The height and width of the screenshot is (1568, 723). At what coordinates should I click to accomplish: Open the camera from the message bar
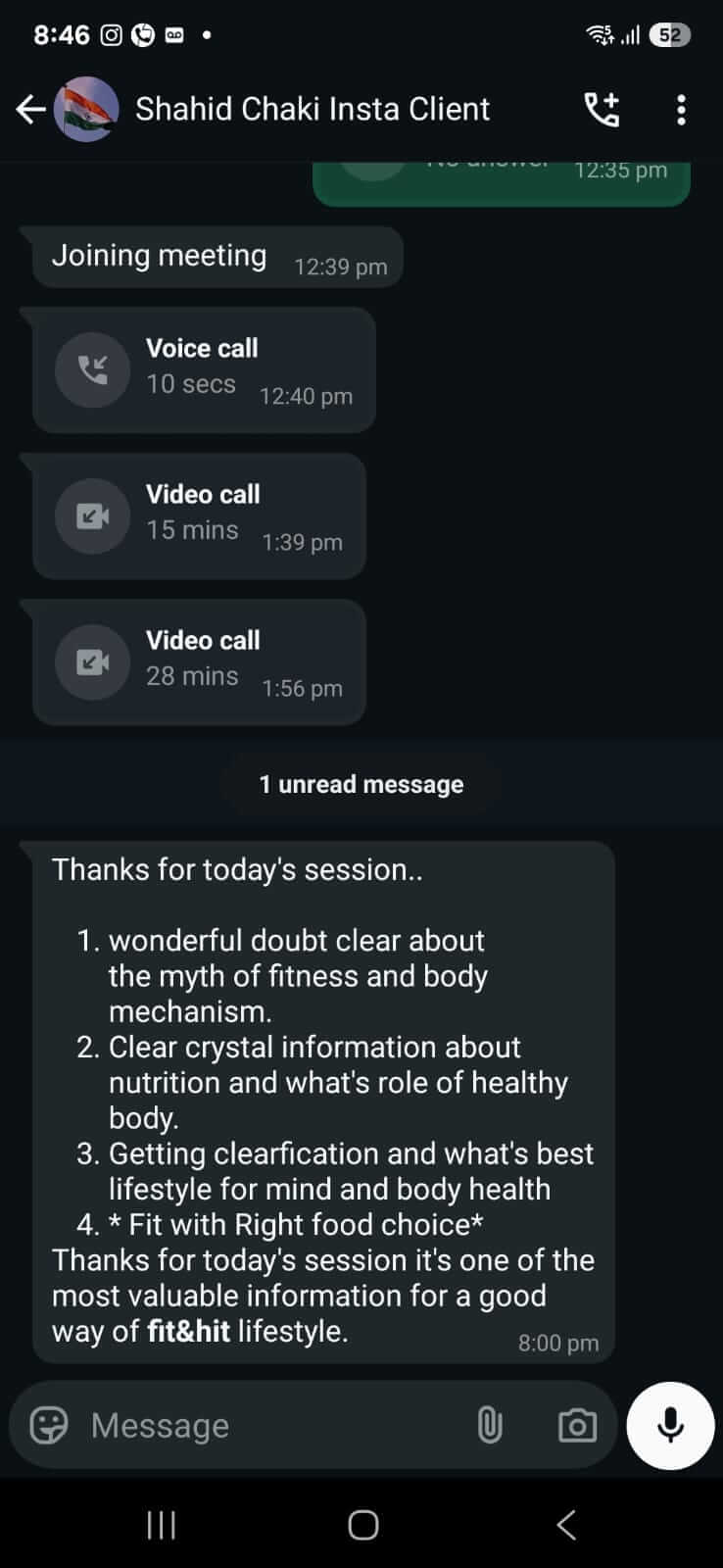(x=577, y=1425)
